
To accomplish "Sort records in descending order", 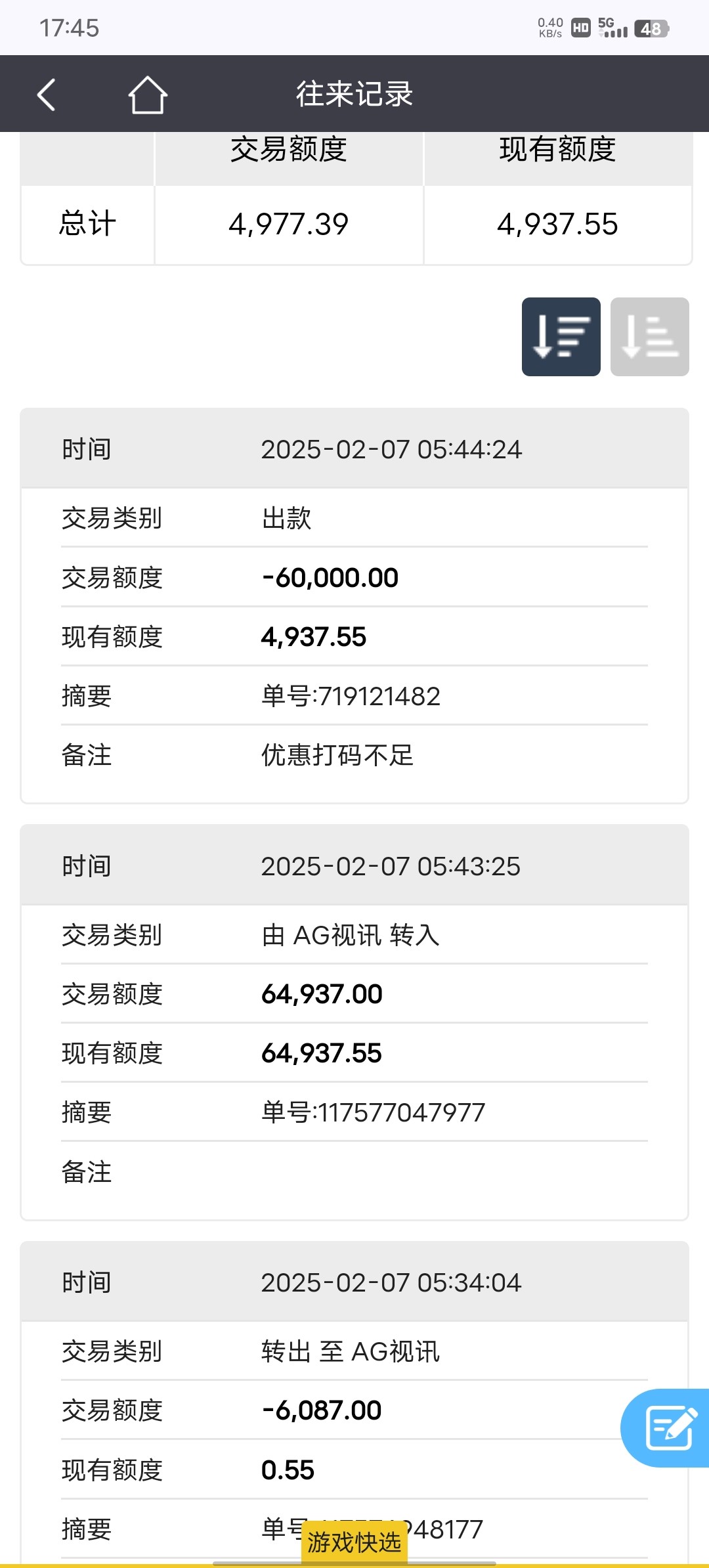I will 561,337.
